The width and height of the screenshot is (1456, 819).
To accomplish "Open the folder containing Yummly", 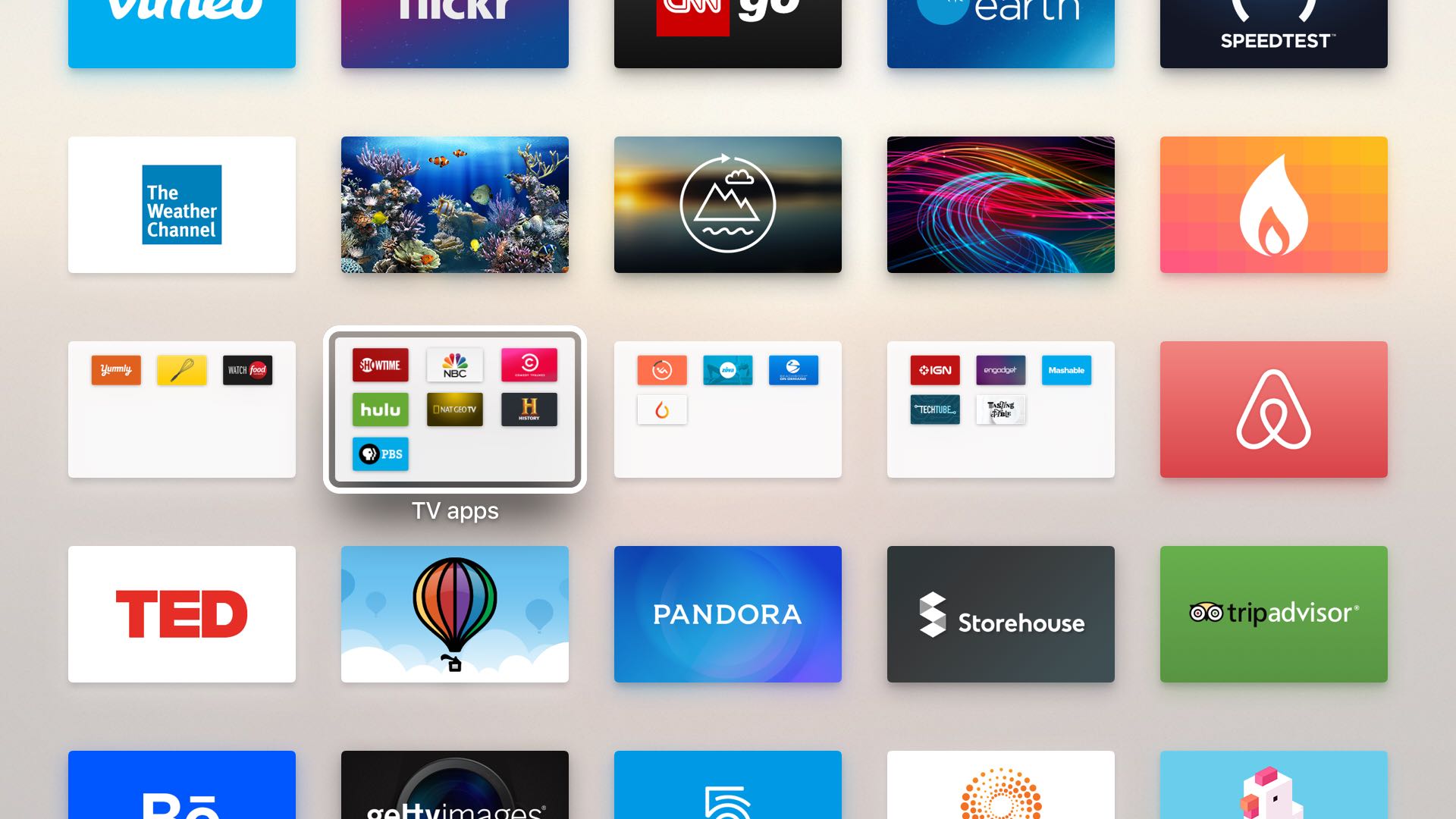I will coord(182,409).
